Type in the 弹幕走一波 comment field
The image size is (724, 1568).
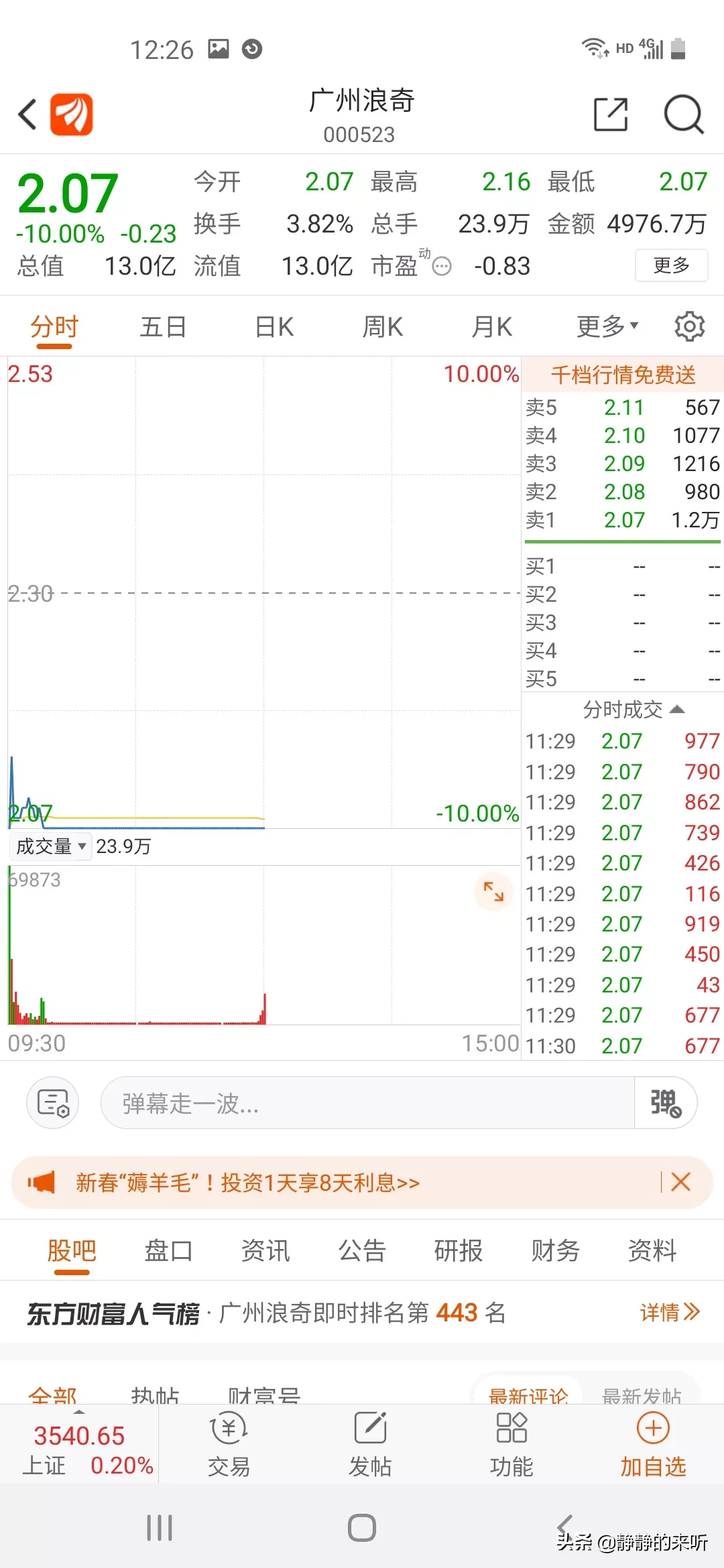(367, 1103)
